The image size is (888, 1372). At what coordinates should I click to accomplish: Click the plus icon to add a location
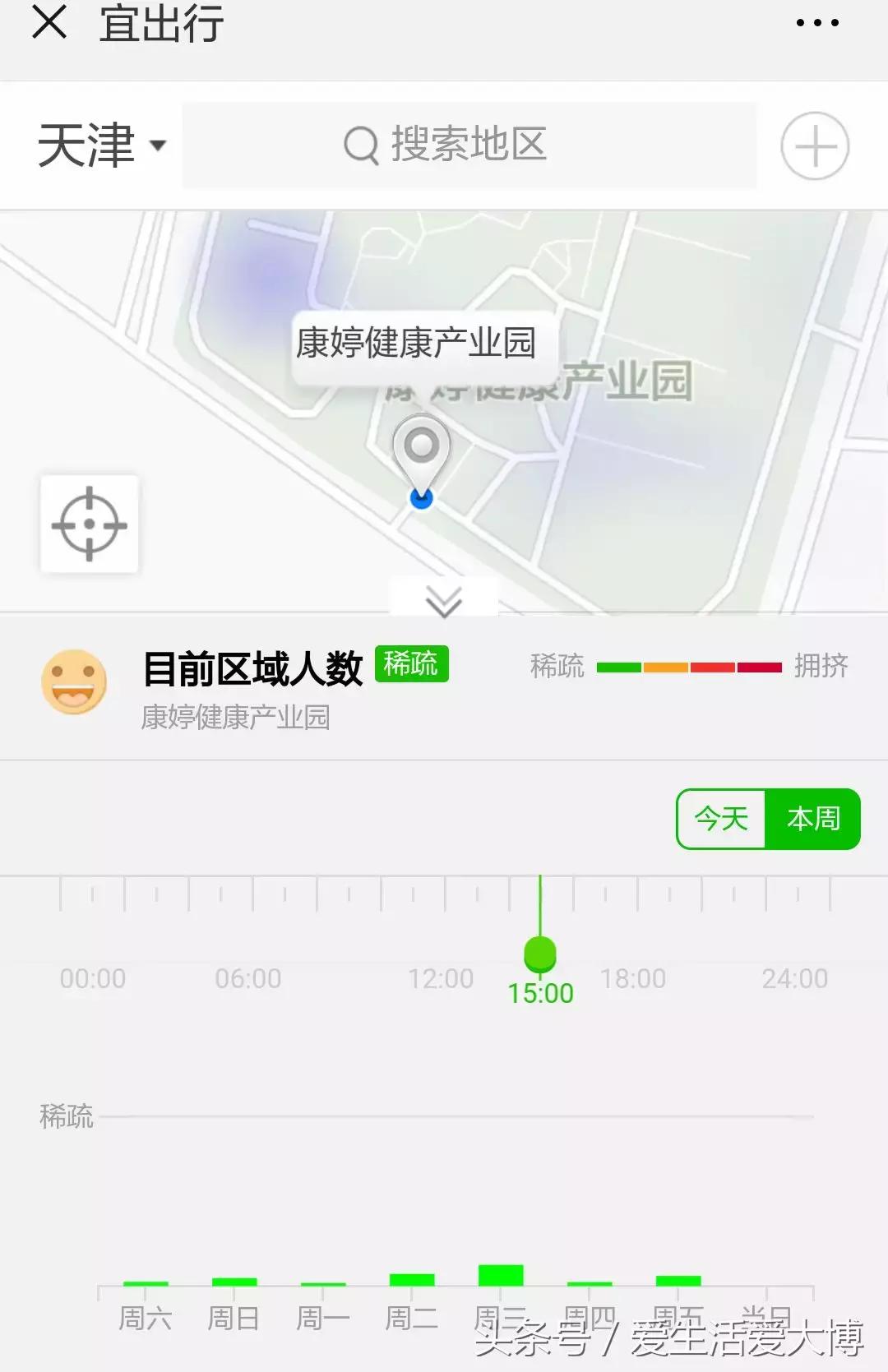(813, 146)
